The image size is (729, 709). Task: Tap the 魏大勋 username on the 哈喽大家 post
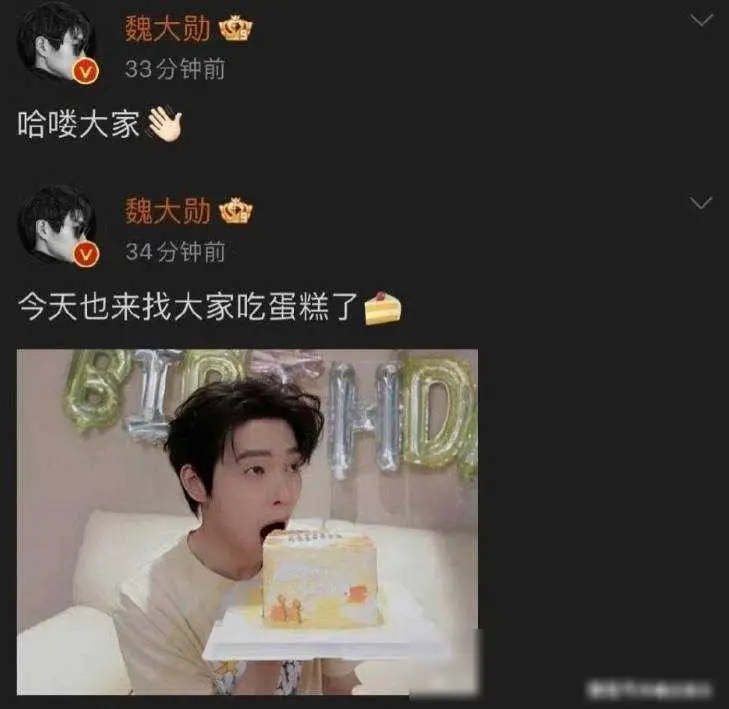167,29
